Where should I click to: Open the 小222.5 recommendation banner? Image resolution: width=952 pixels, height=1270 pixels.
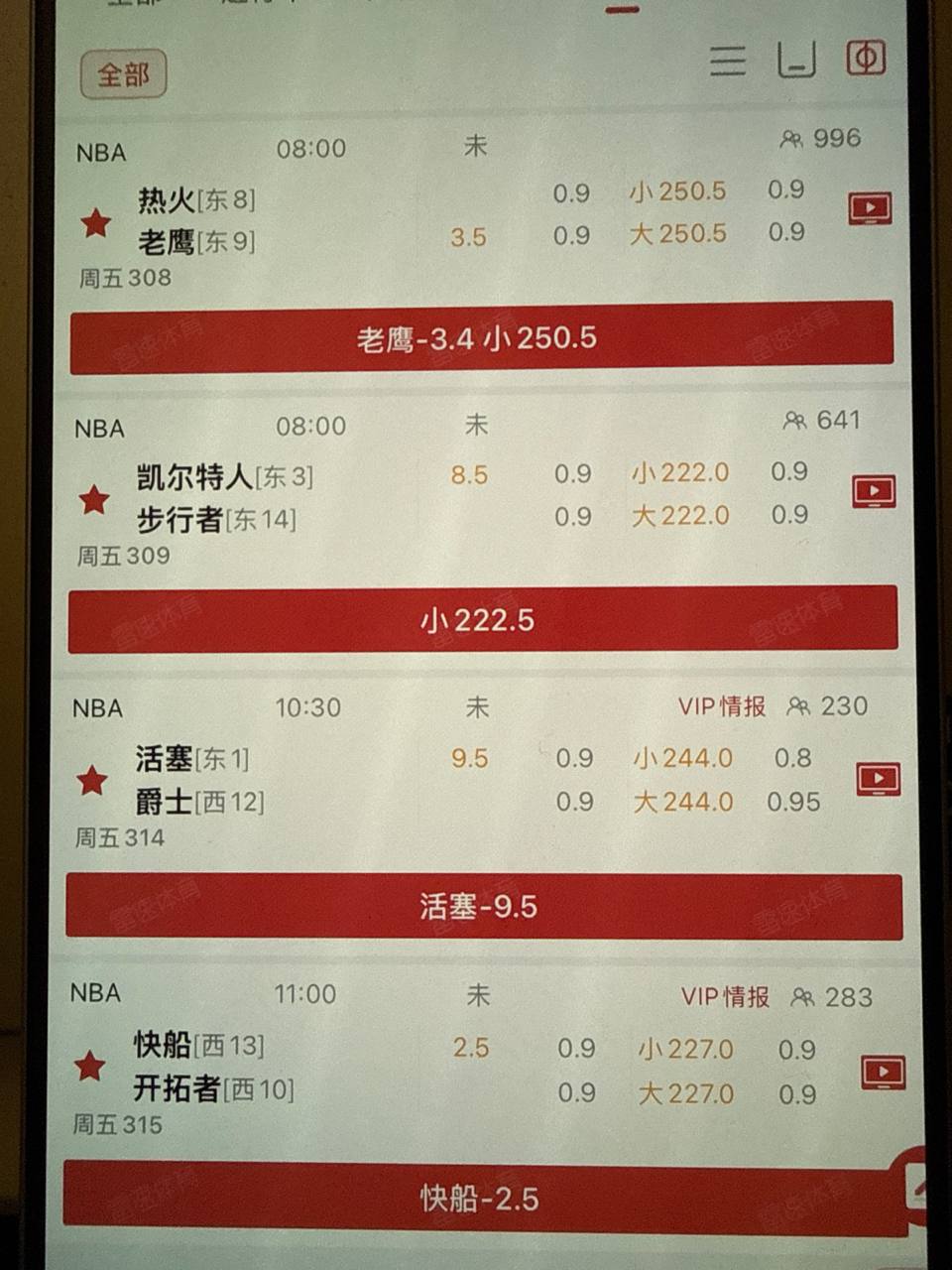[481, 620]
